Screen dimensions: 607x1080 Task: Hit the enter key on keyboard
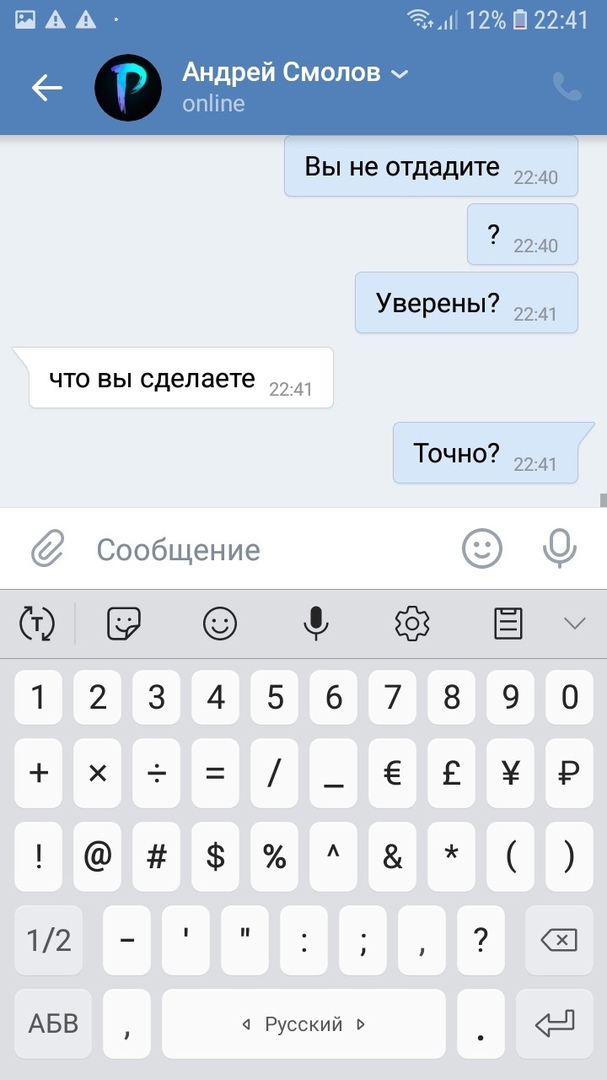pyautogui.click(x=556, y=1024)
